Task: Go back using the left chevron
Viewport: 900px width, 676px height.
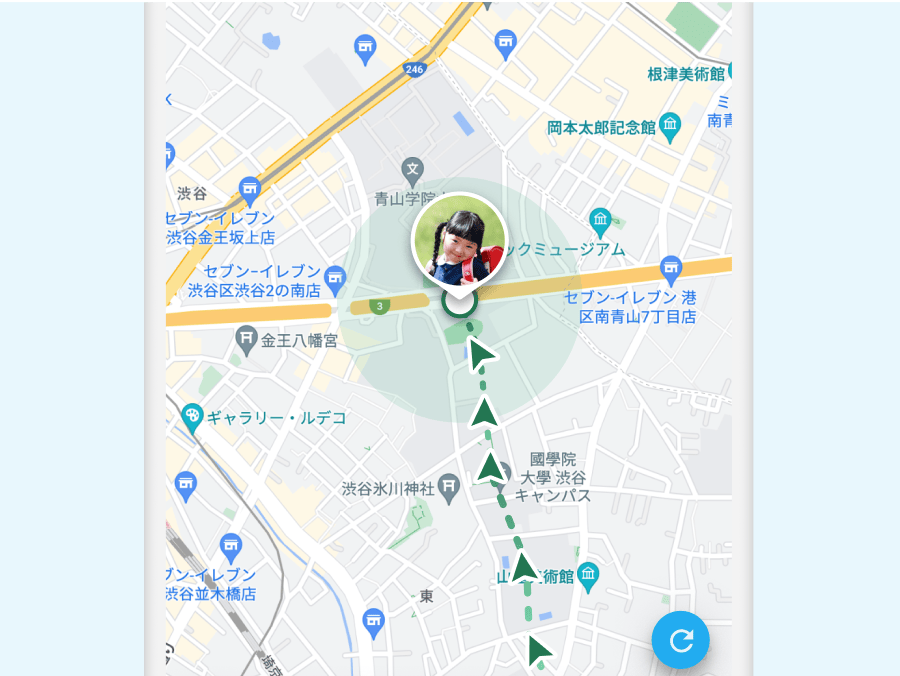Action: [x=169, y=99]
